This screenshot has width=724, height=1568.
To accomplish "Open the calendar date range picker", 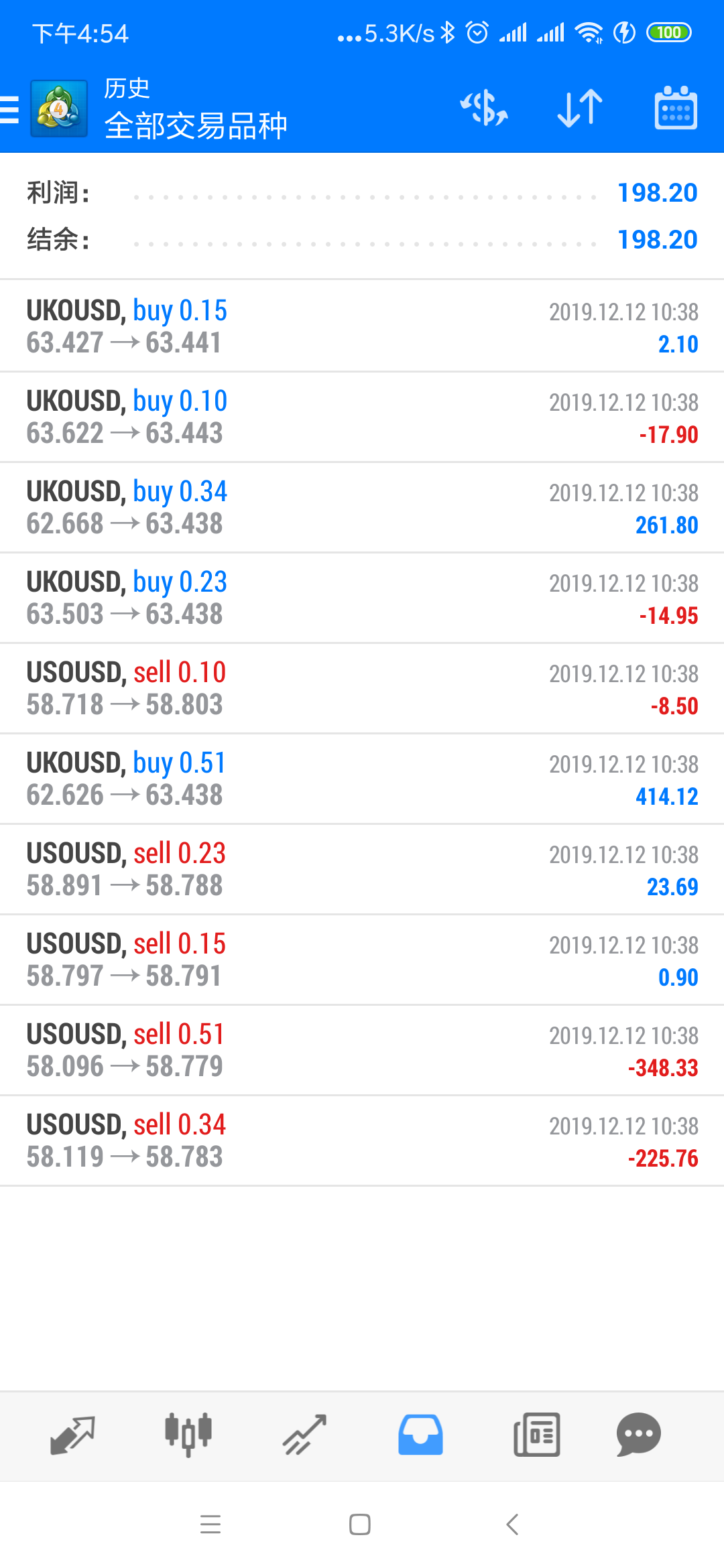I will (x=676, y=107).
